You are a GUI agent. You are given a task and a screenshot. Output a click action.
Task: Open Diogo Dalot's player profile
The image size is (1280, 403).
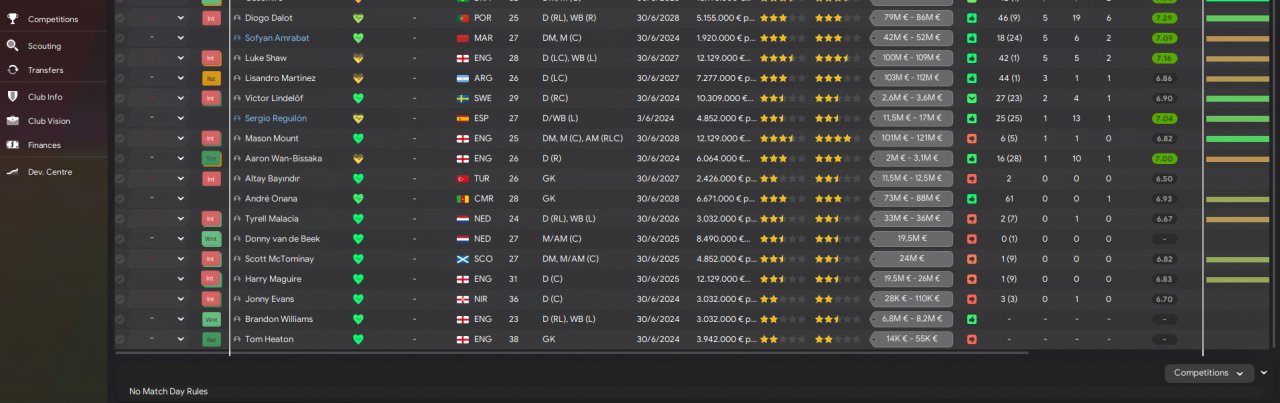tap(266, 18)
